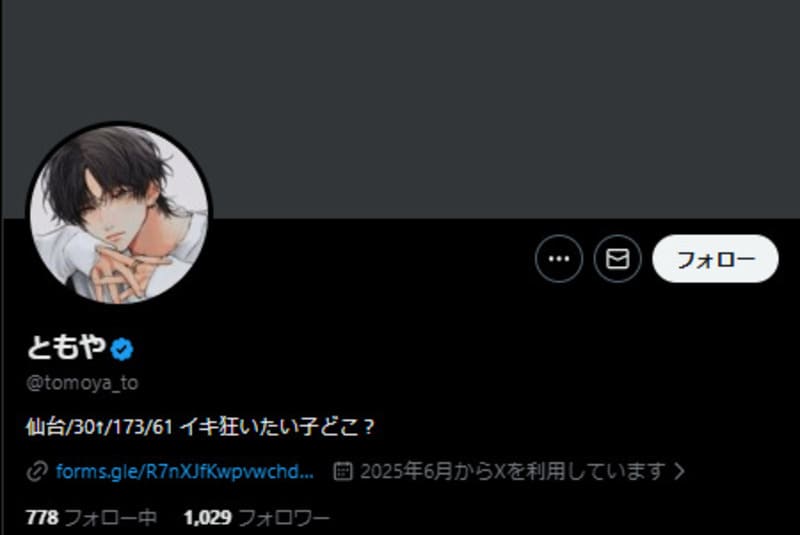Follow ともや with the フォロー button
This screenshot has width=800, height=535.
pos(715,260)
